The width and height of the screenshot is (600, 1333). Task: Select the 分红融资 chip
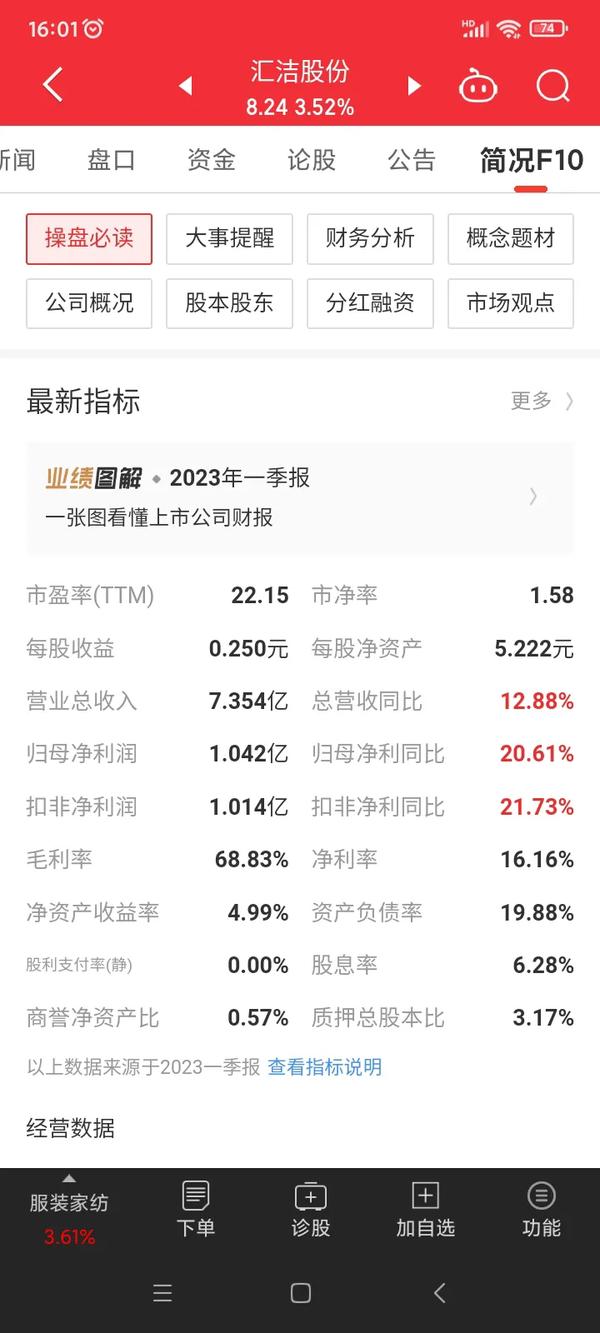point(370,303)
